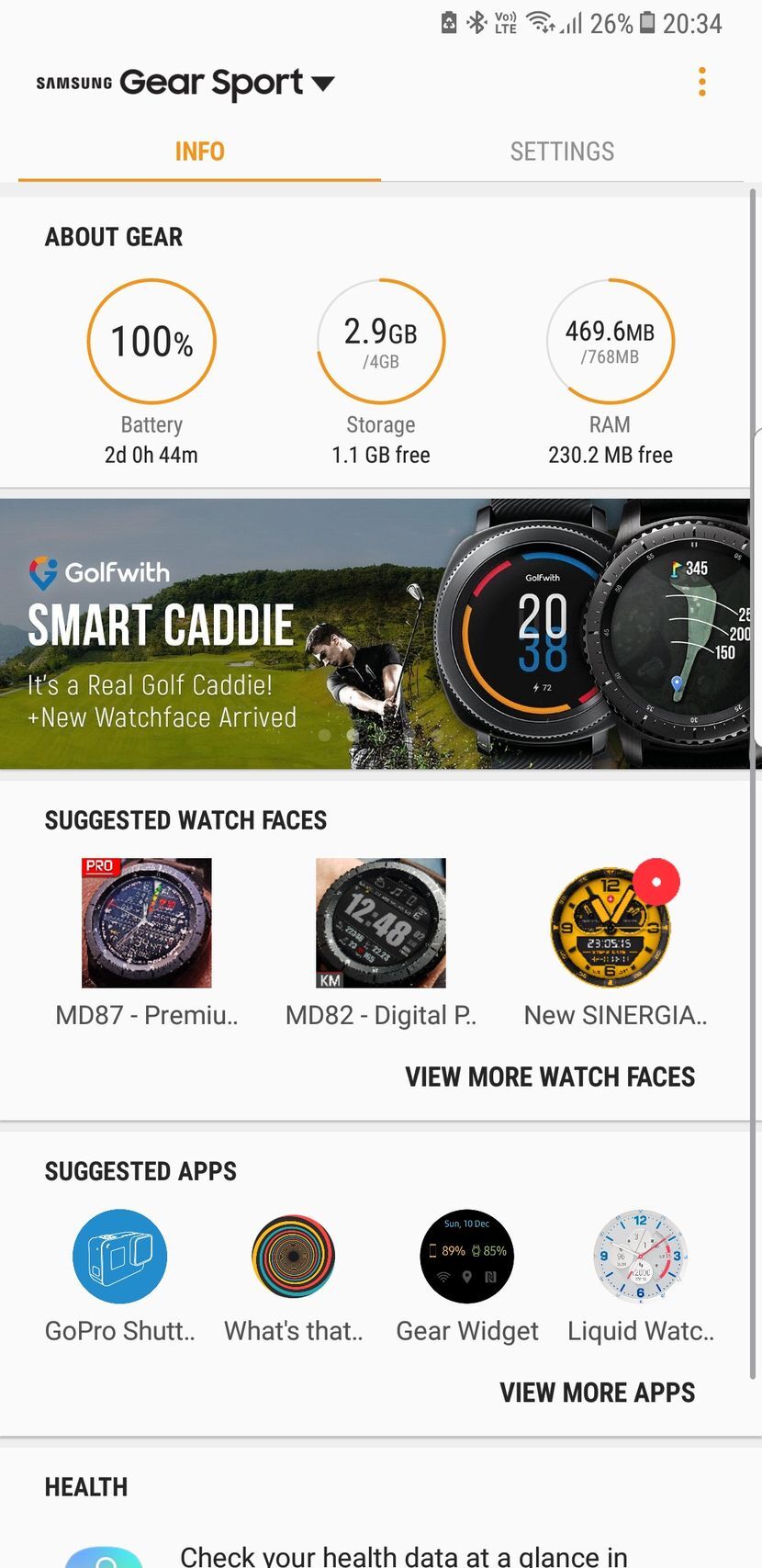Open the MD82 Digital watch face thumbnail
The image size is (762, 1568).
click(x=381, y=921)
